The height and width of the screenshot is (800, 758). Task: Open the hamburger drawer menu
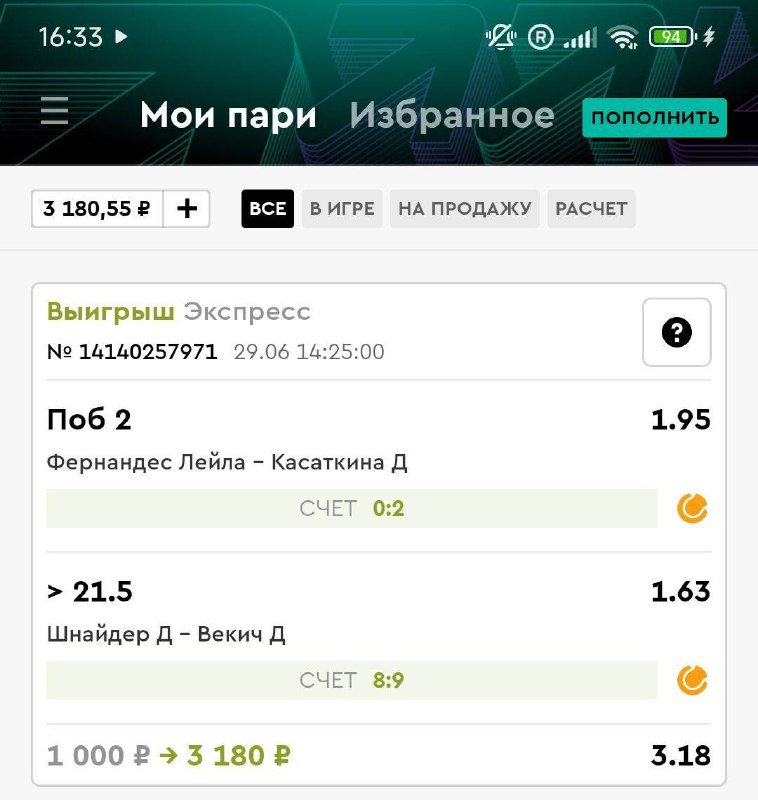(55, 111)
